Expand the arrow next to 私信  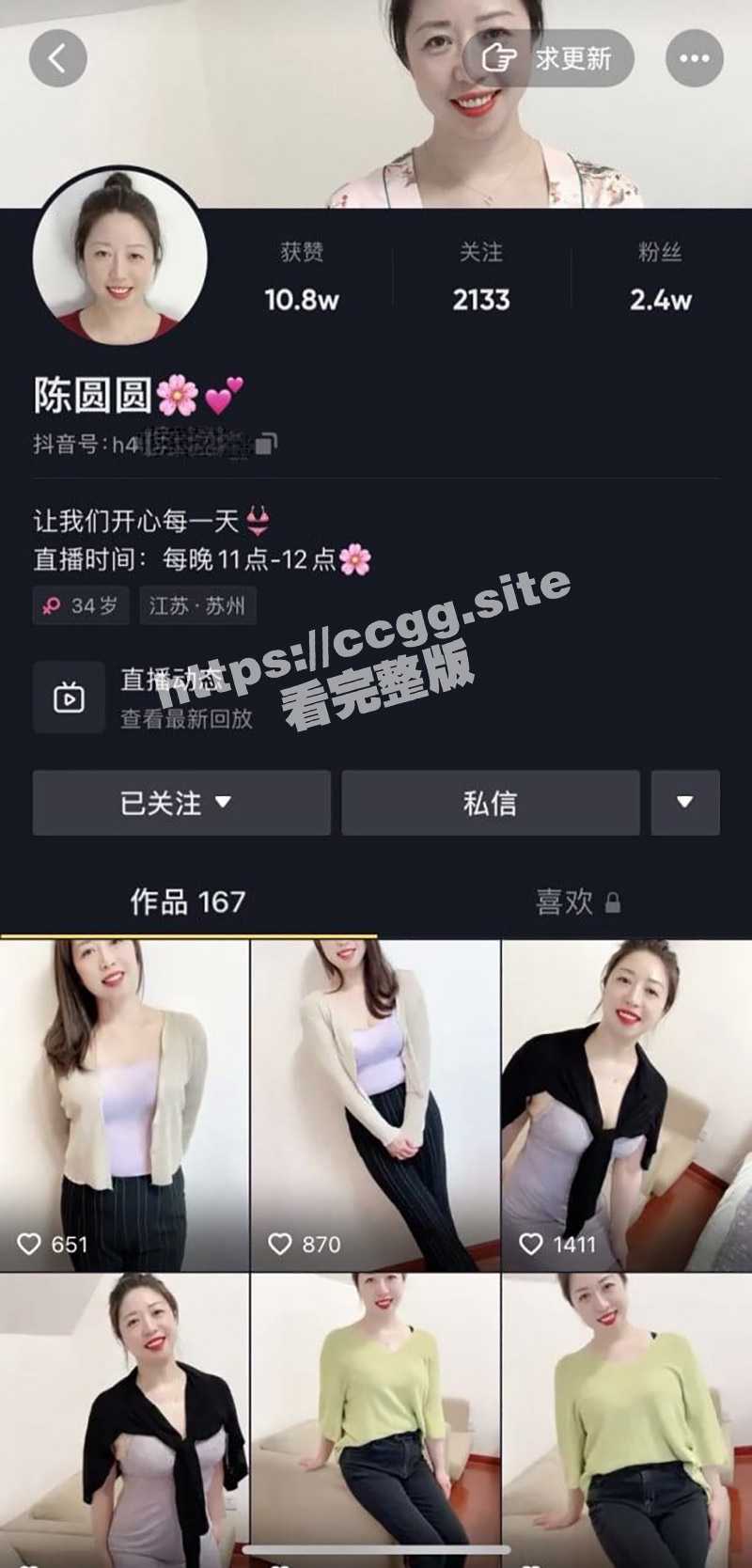(x=685, y=803)
